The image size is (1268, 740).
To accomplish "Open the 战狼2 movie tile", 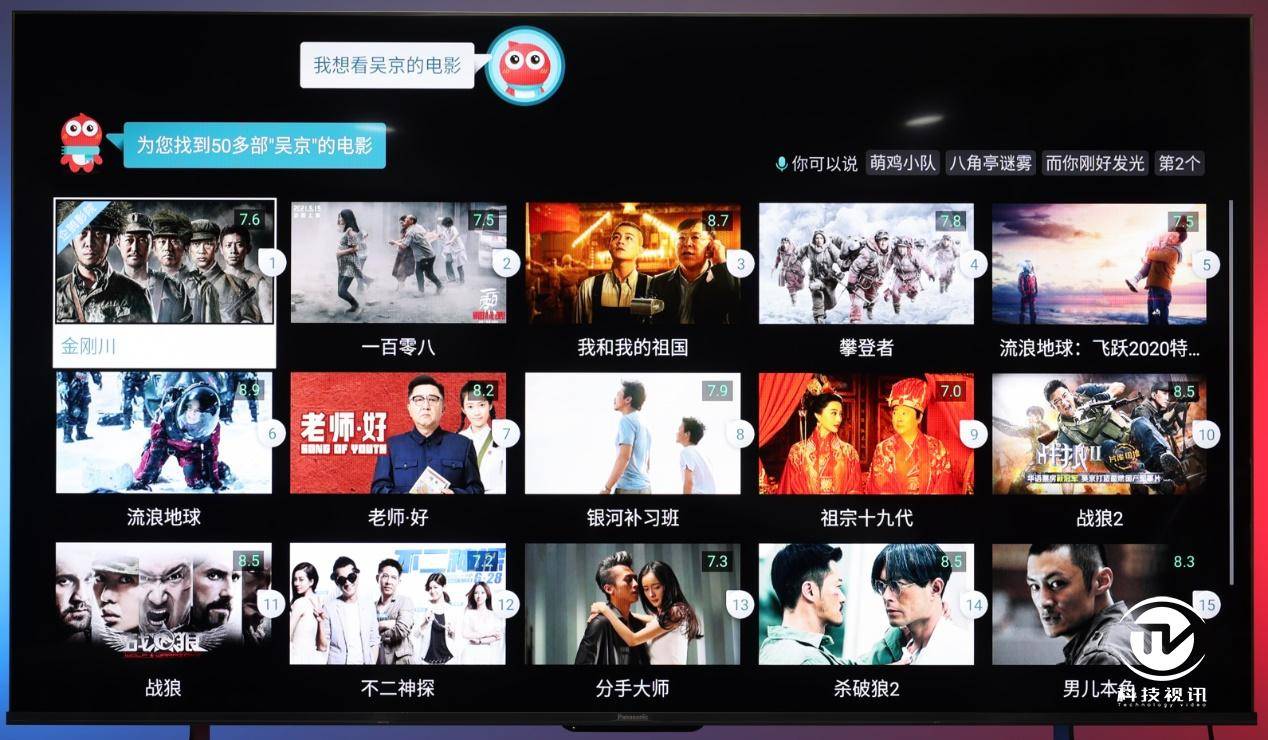I will click(x=1098, y=433).
